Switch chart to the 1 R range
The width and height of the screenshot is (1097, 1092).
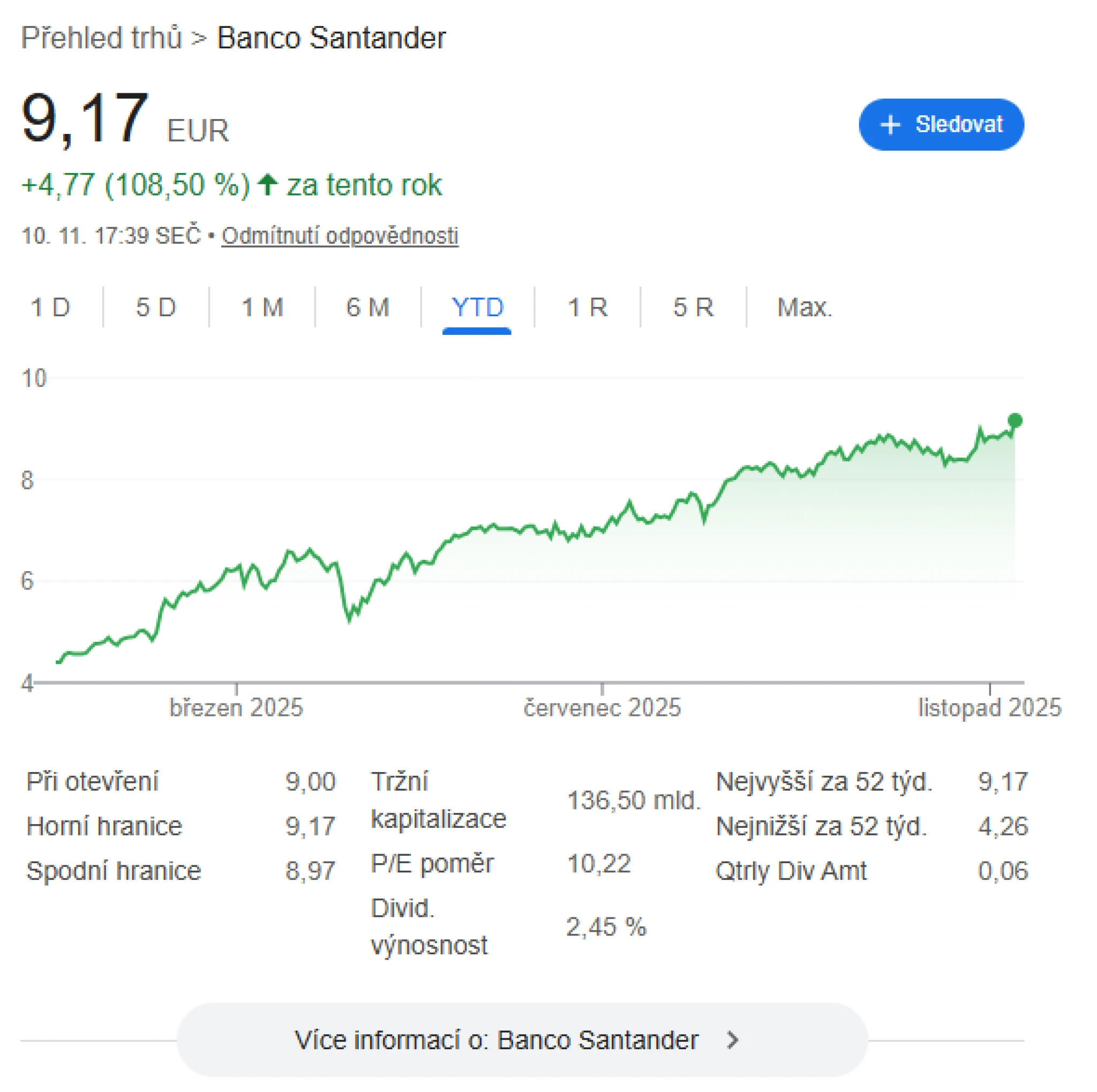pyautogui.click(x=587, y=307)
